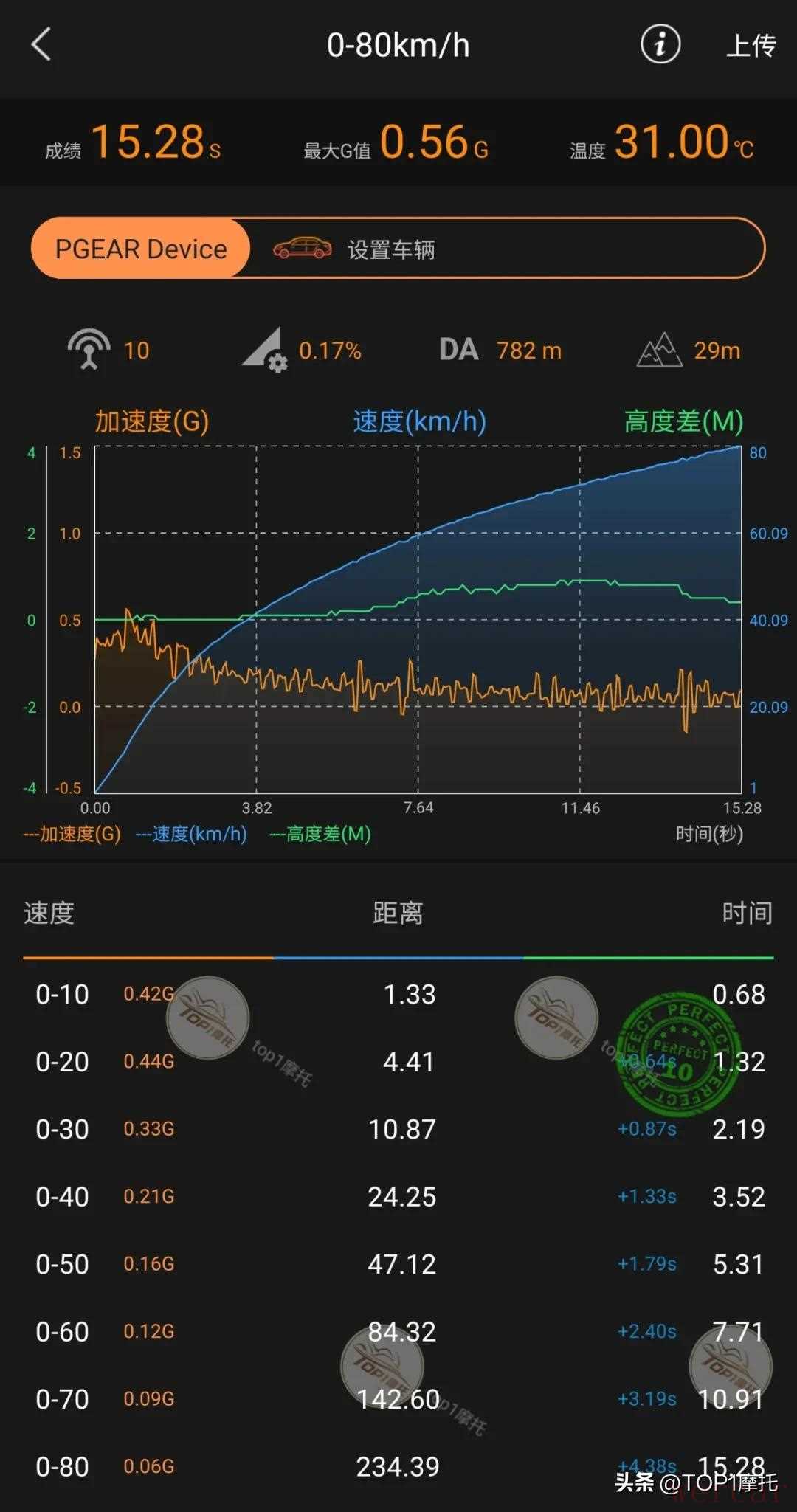This screenshot has width=797, height=1512.
Task: Open 设置车辆 to set the vehicle
Action: [x=391, y=249]
